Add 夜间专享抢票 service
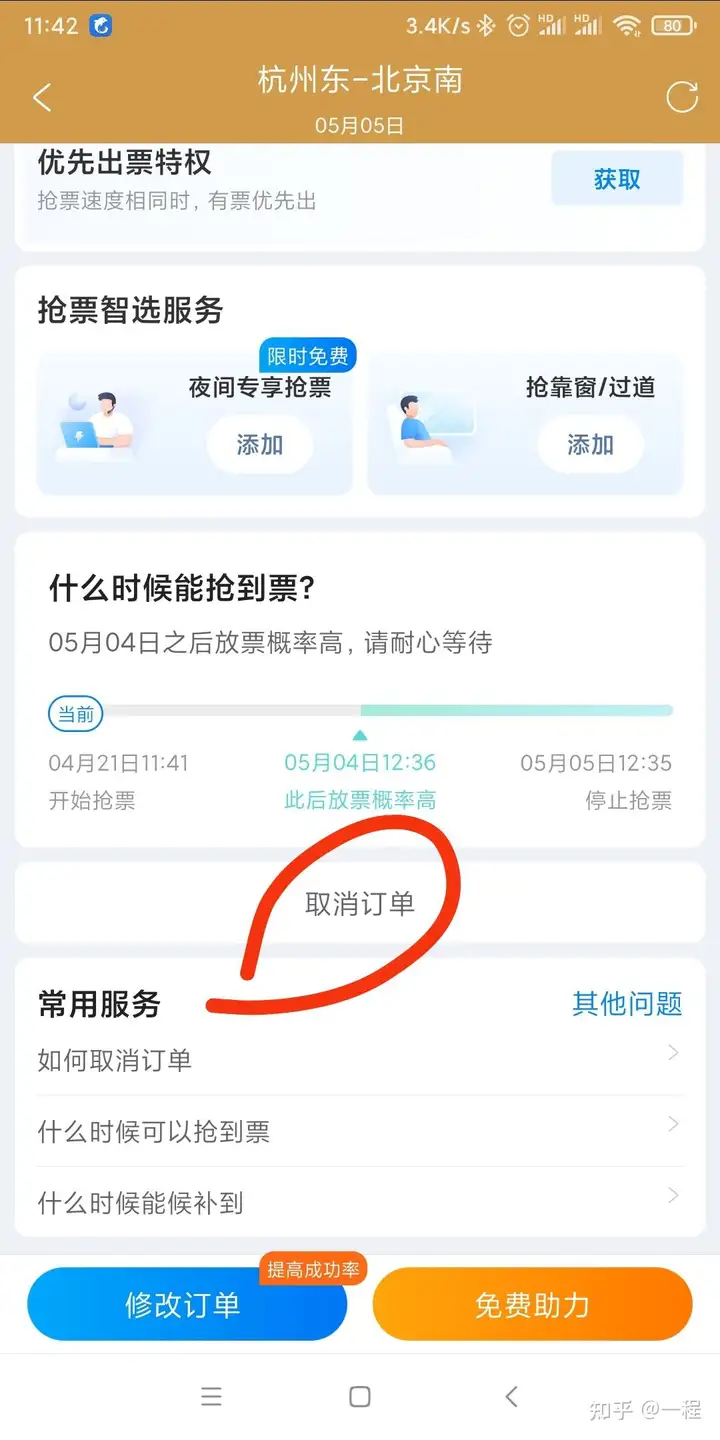The height and width of the screenshot is (1440, 720). [x=260, y=444]
